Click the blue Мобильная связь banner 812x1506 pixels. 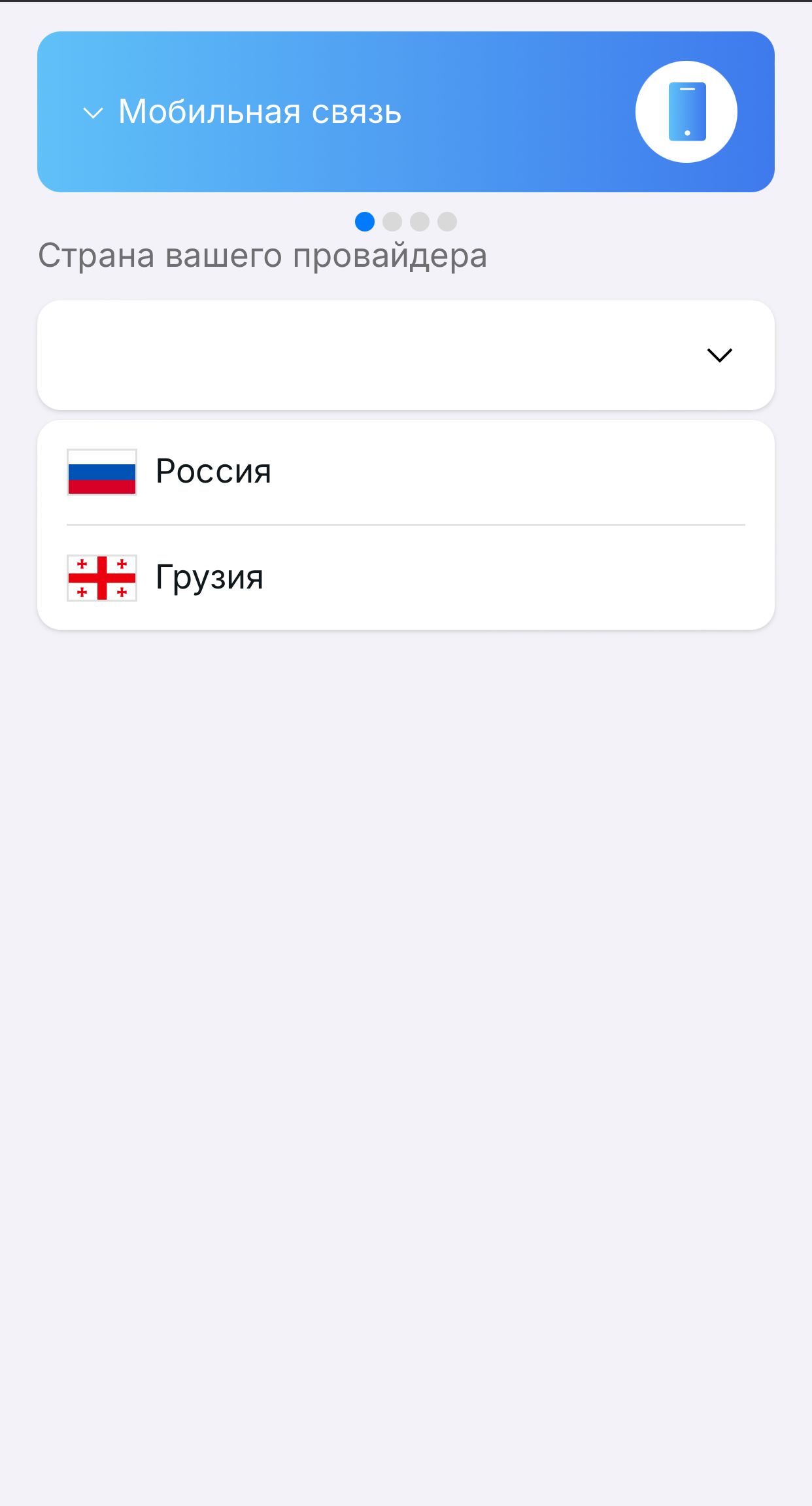(405, 111)
